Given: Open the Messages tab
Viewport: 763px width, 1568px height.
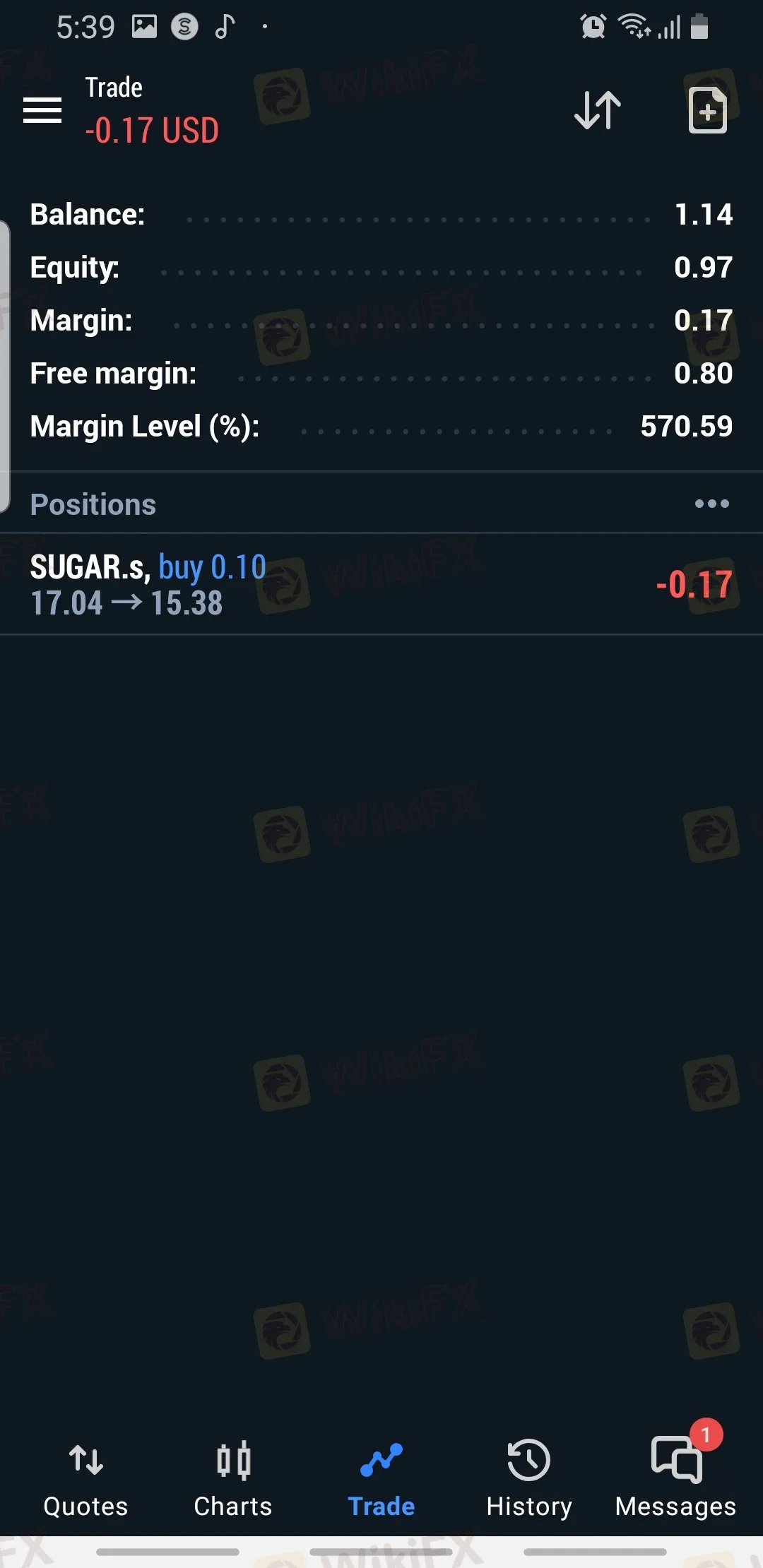Looking at the screenshot, I should 675,1478.
